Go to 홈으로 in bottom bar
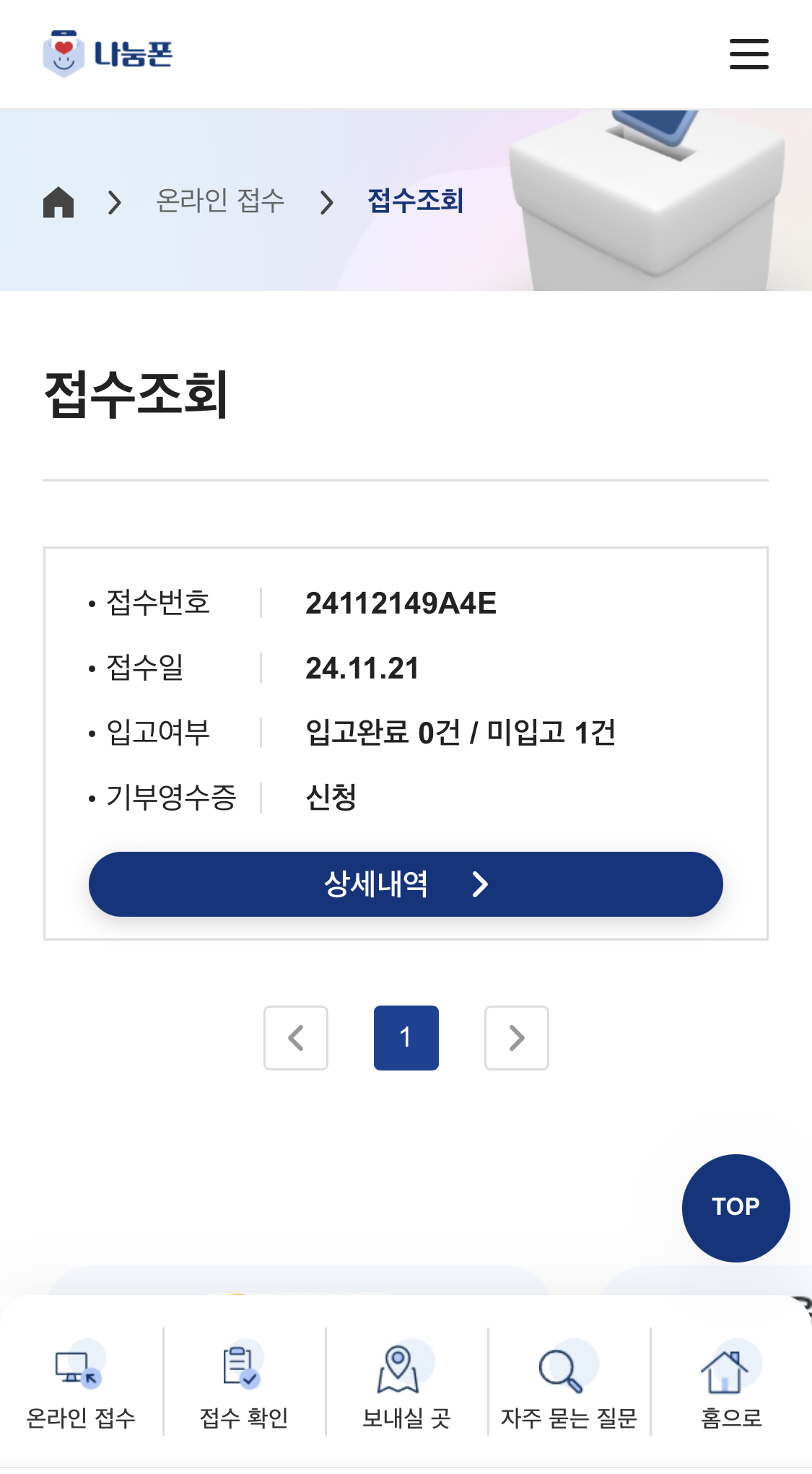This screenshot has height=1474, width=812. [730, 1386]
